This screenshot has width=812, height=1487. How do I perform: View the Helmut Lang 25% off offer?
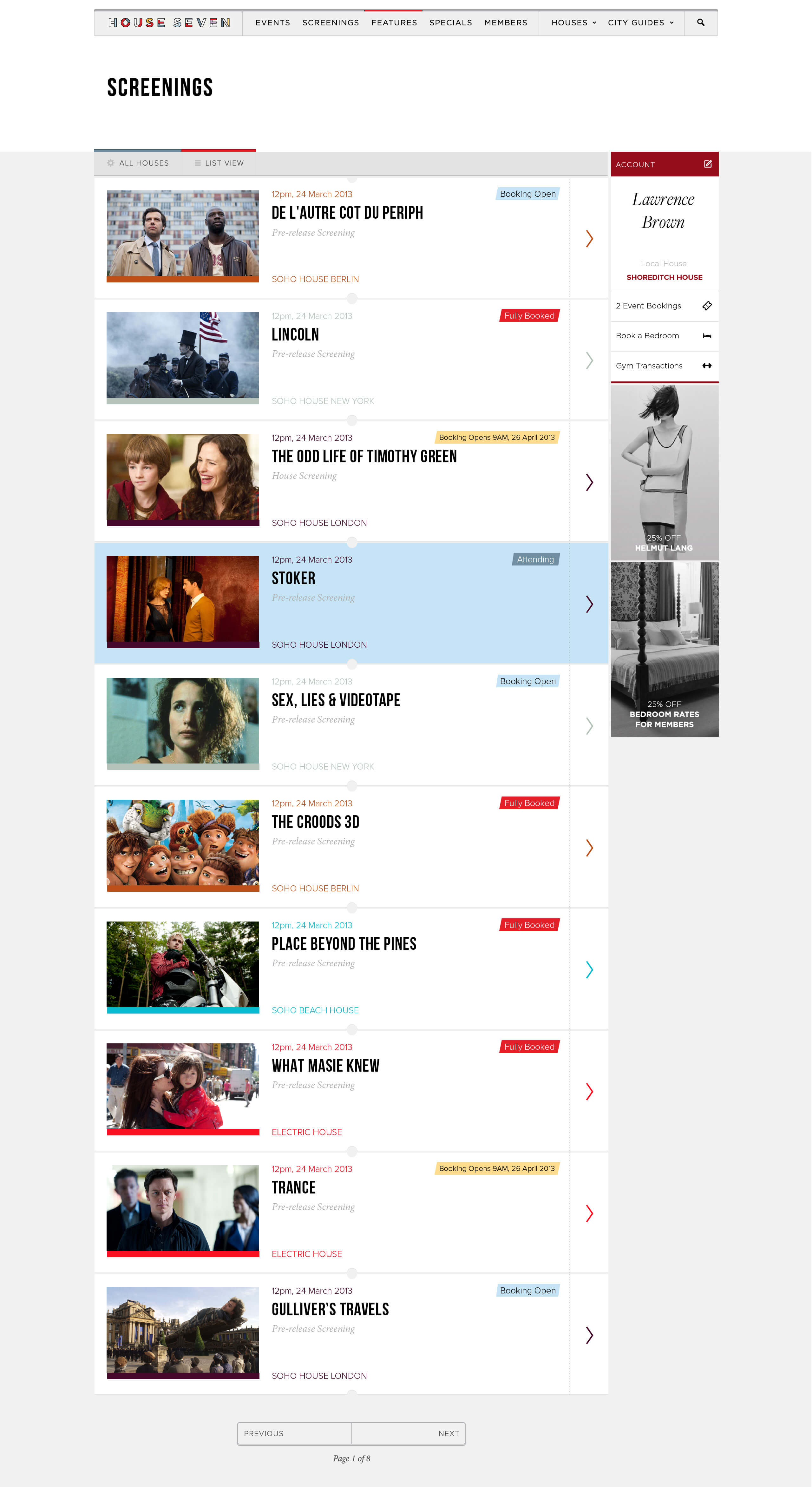(x=664, y=472)
